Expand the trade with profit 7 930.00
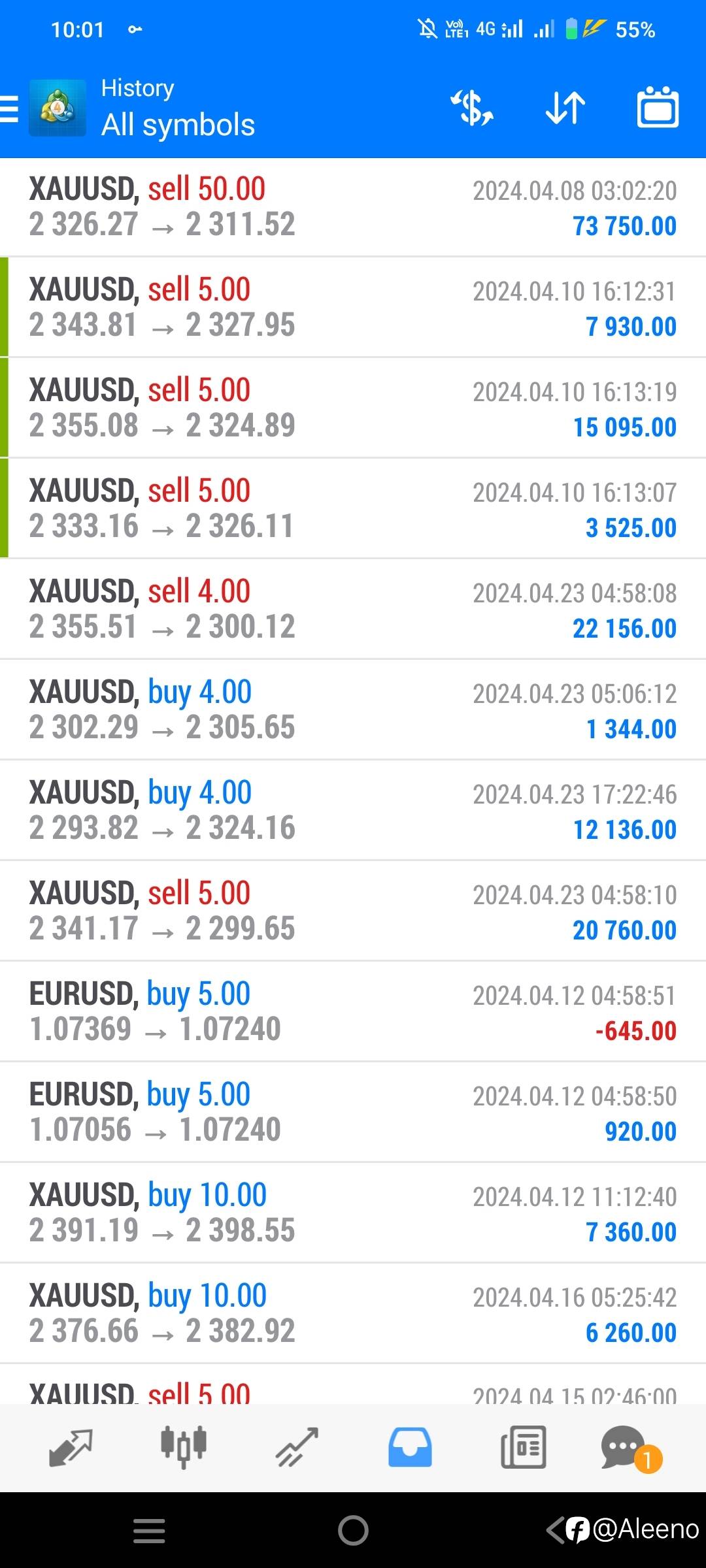Image resolution: width=706 pixels, height=1568 pixels. tap(353, 308)
